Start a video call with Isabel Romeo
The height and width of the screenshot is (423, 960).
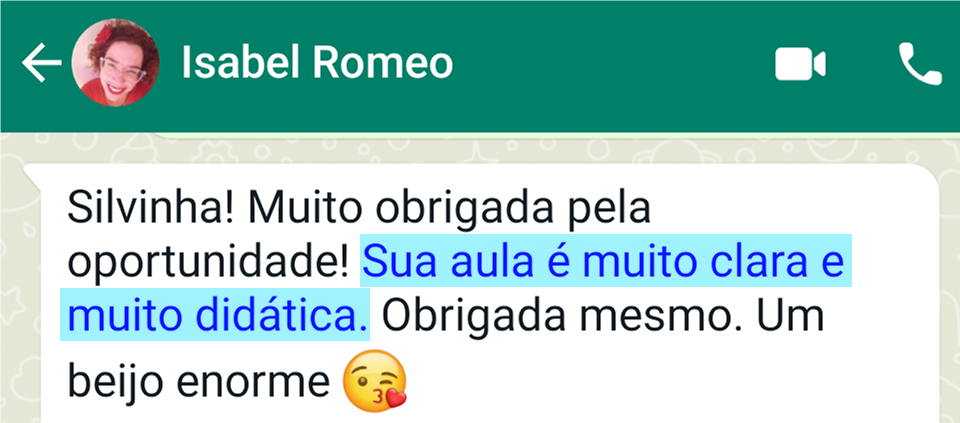click(799, 65)
